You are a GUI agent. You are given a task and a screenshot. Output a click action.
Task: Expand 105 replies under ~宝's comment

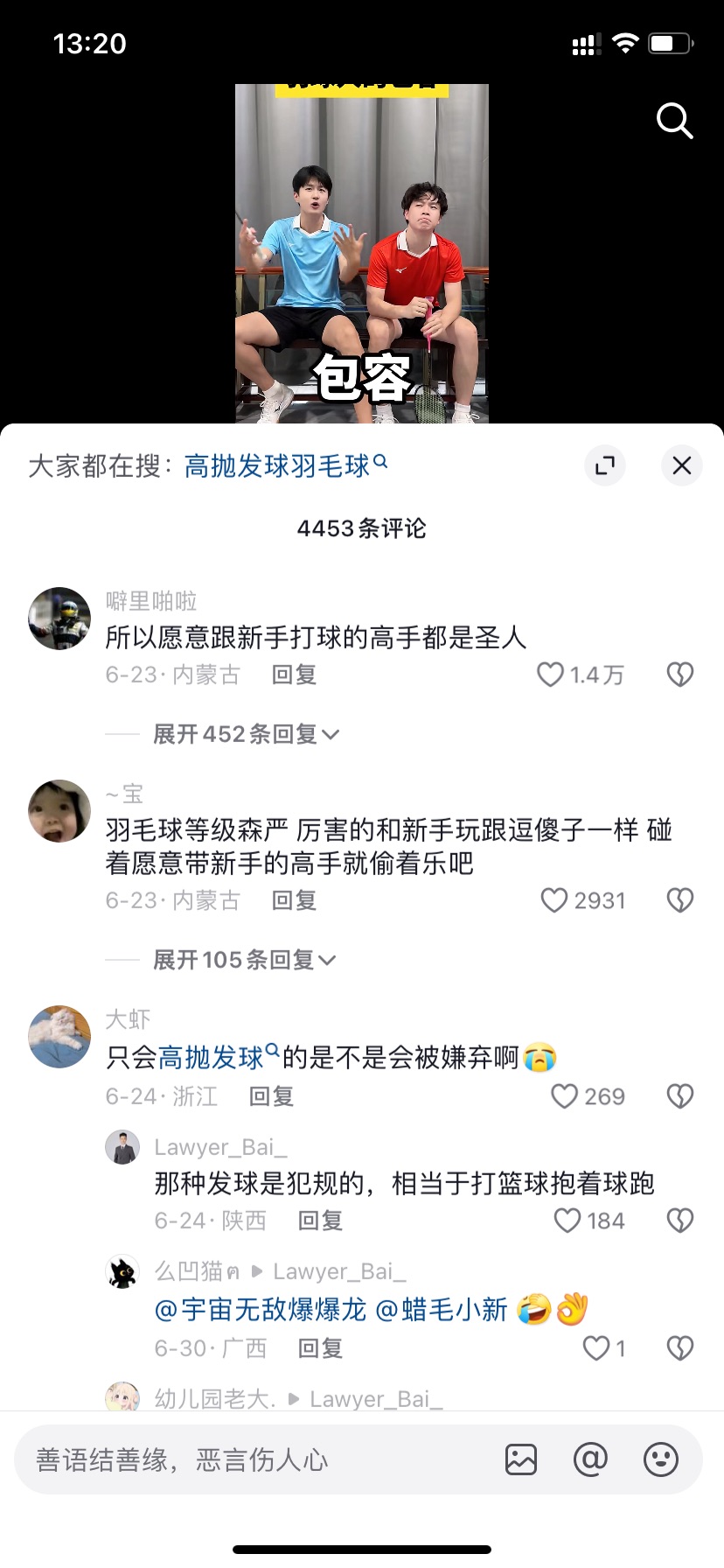(x=244, y=960)
